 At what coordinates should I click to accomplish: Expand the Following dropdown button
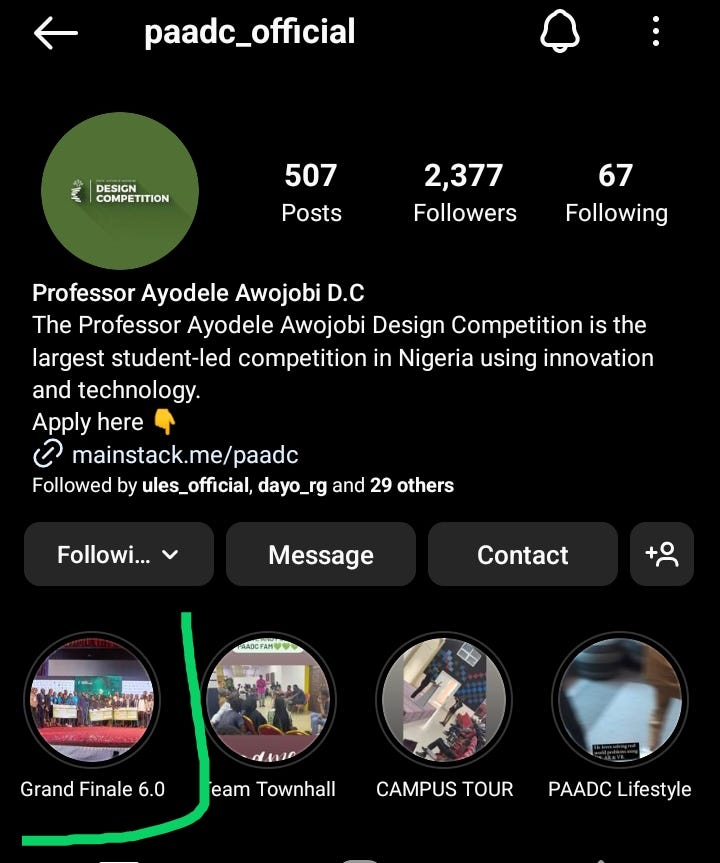119,554
